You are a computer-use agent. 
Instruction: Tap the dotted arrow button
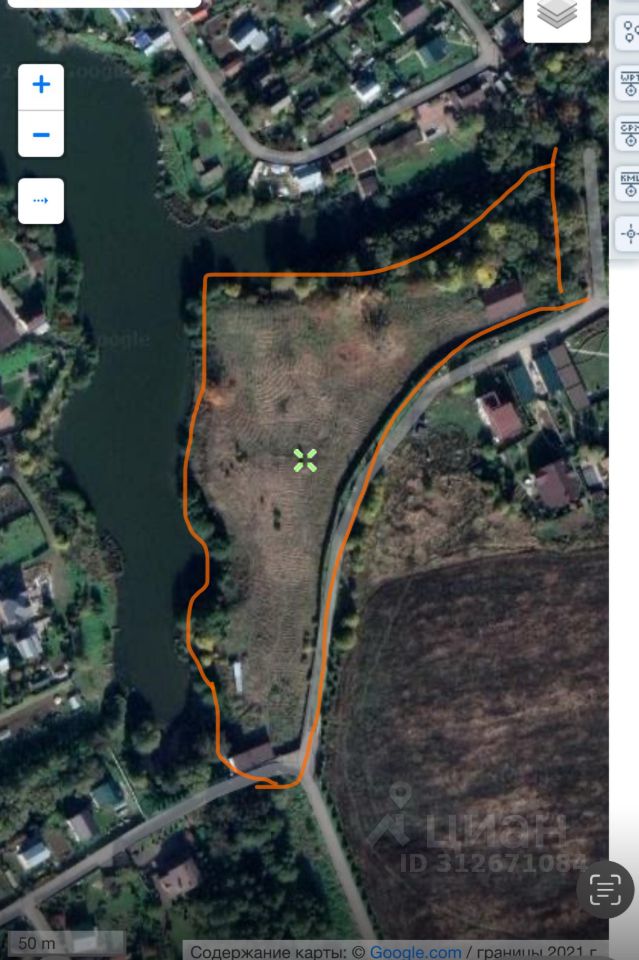coord(41,201)
